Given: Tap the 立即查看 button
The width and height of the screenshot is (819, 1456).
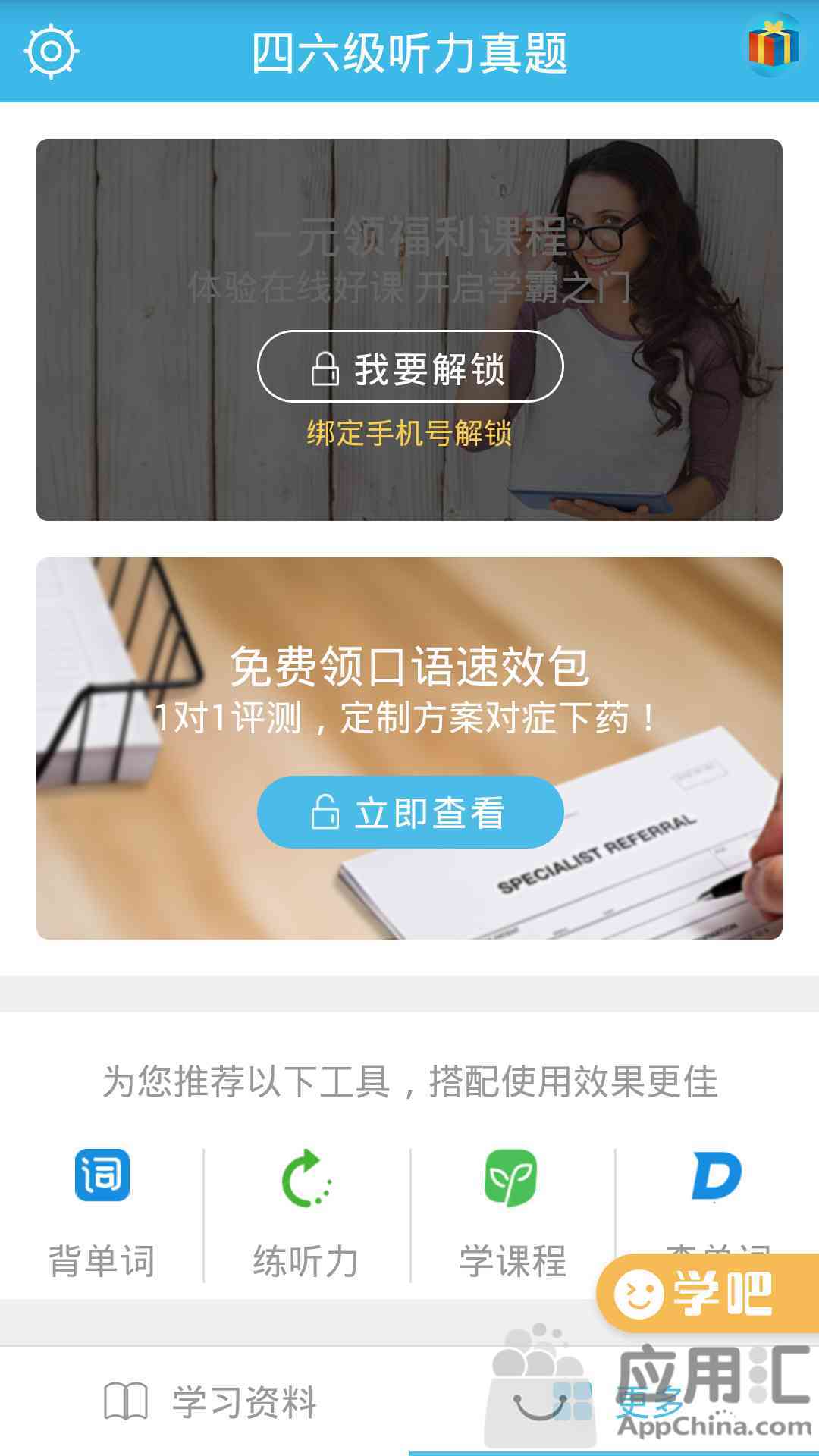Looking at the screenshot, I should pyautogui.click(x=410, y=812).
